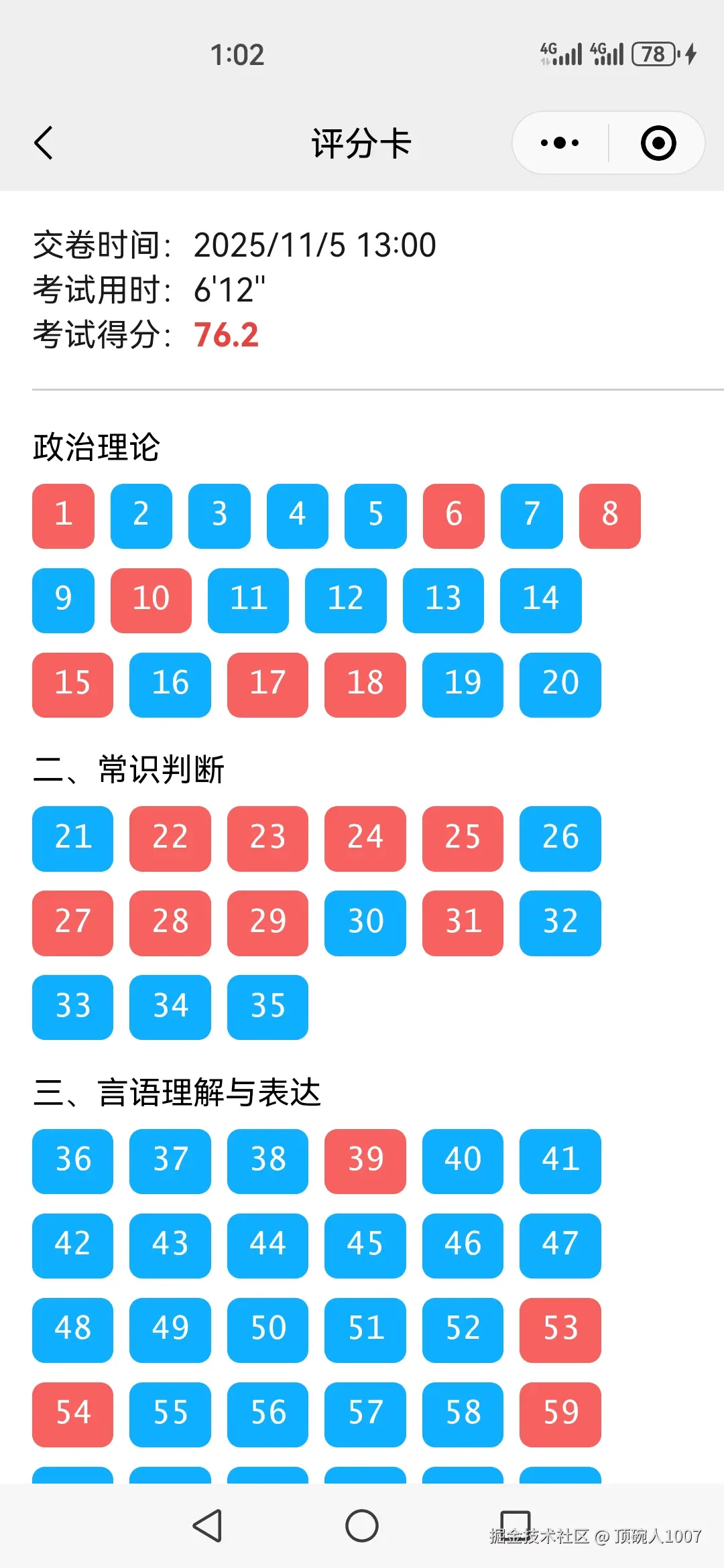Tap incorrect question 53
Image resolution: width=724 pixels, height=1568 pixels.
pos(560,1330)
